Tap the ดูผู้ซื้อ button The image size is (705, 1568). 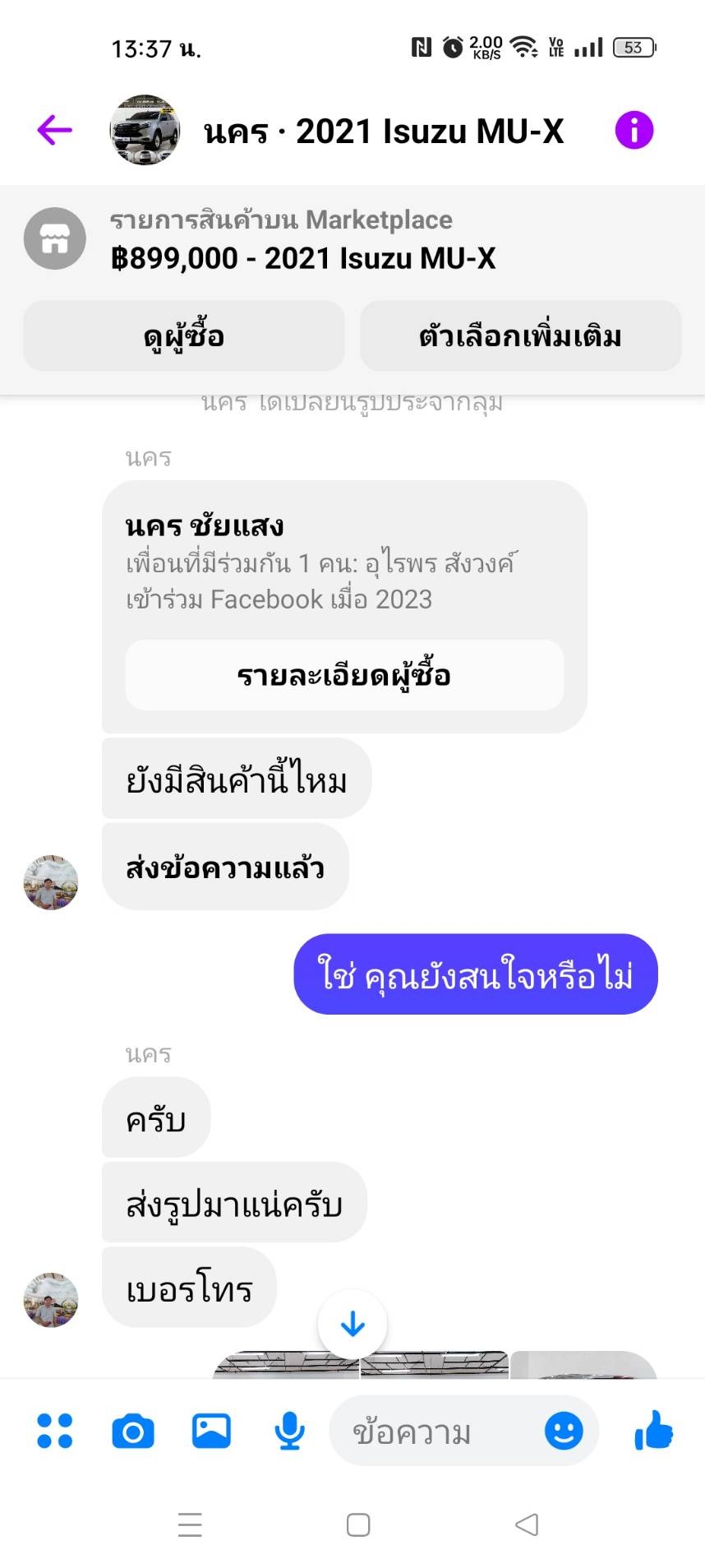coord(184,335)
